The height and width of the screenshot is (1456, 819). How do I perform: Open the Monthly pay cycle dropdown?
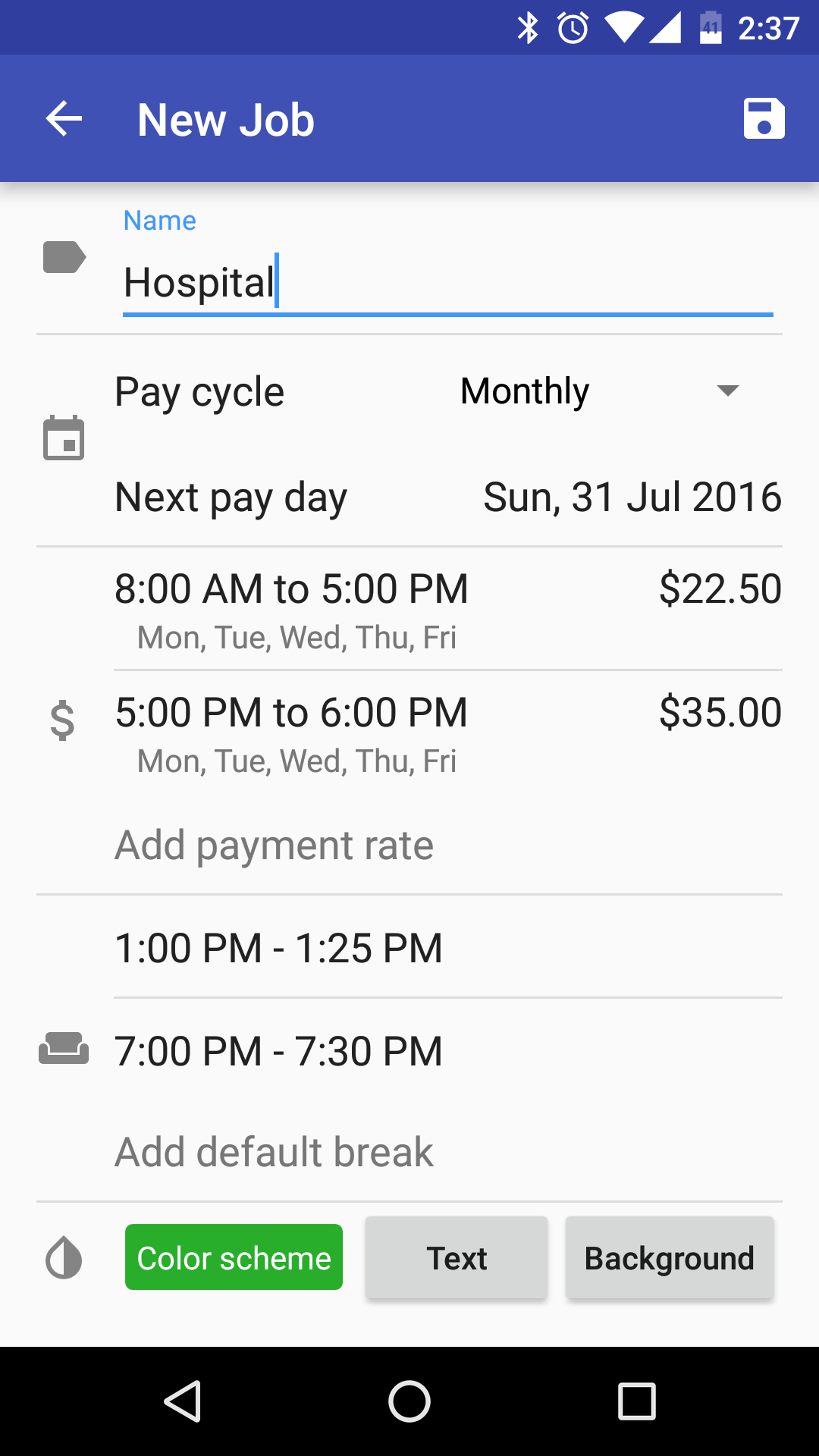point(599,391)
